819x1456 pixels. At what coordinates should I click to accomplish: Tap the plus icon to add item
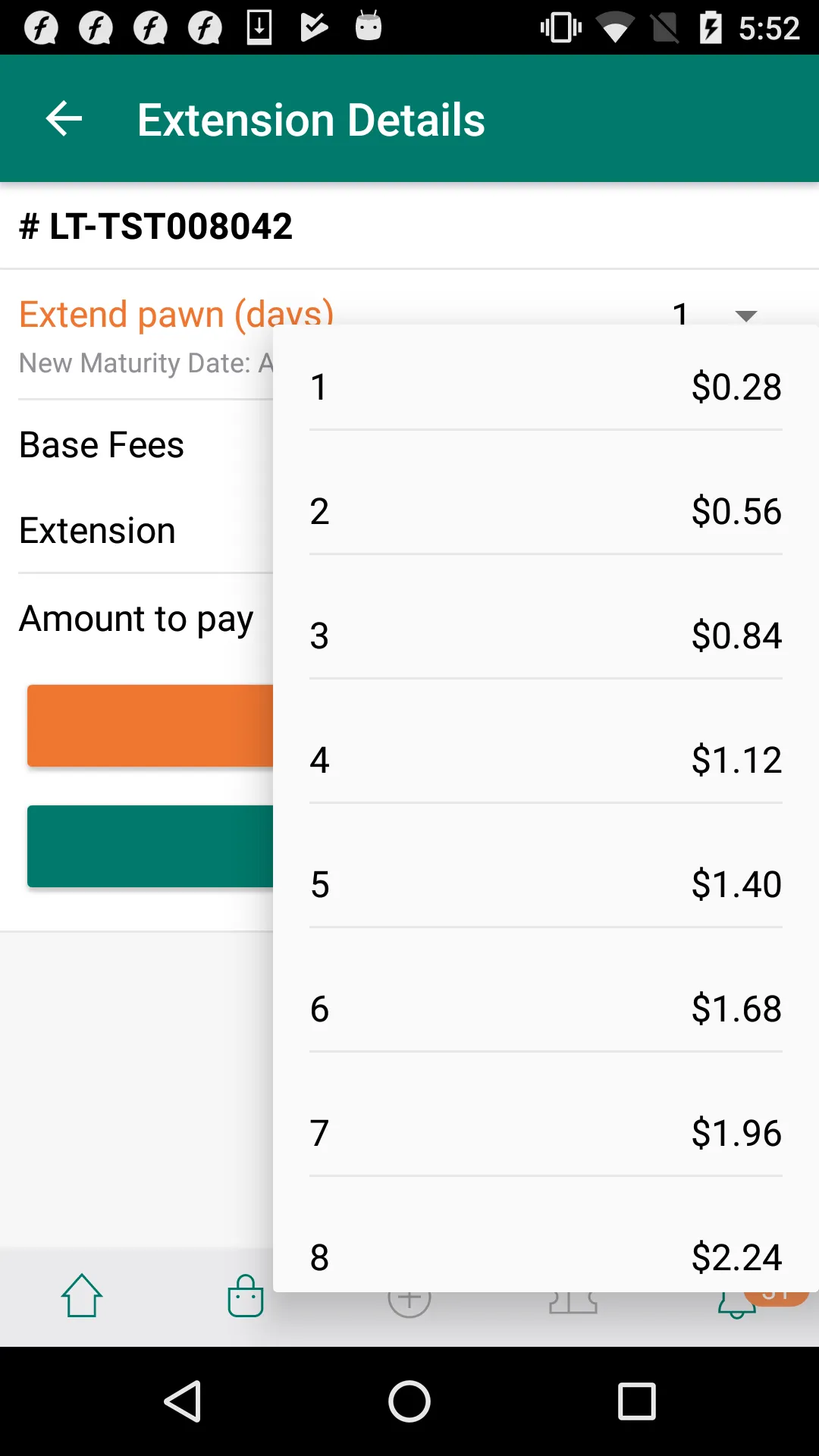click(x=409, y=1297)
